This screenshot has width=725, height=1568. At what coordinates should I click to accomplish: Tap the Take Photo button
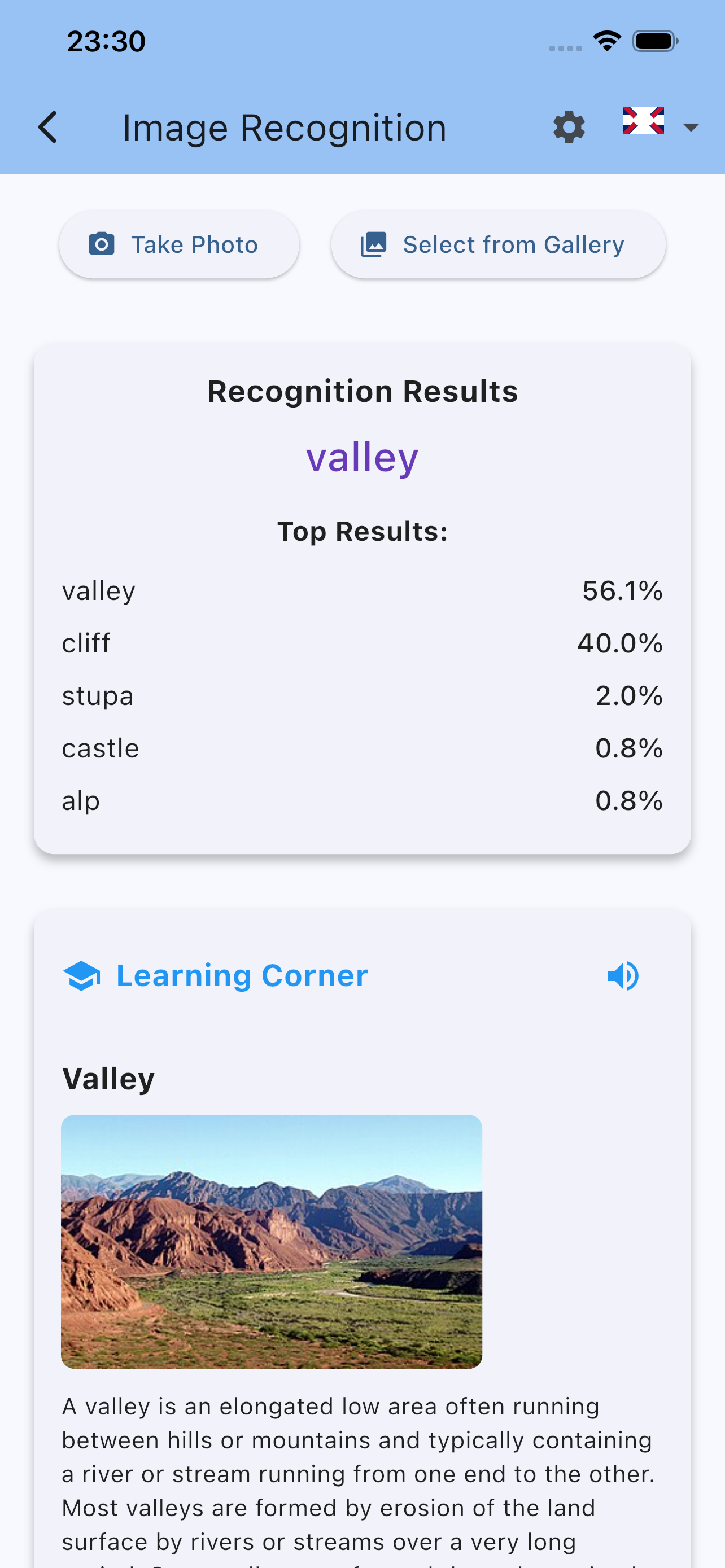pos(179,245)
